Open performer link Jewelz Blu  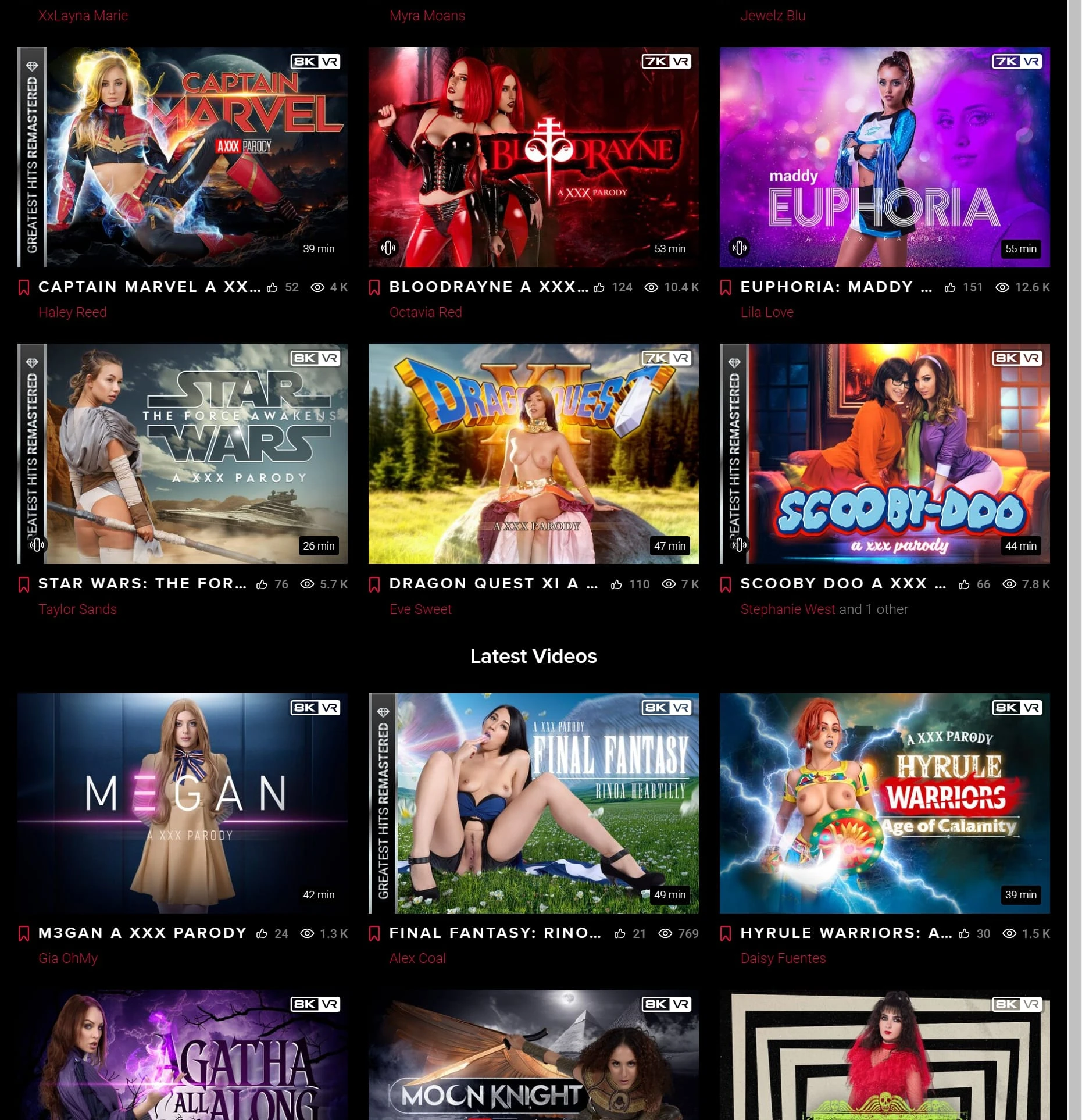click(772, 16)
